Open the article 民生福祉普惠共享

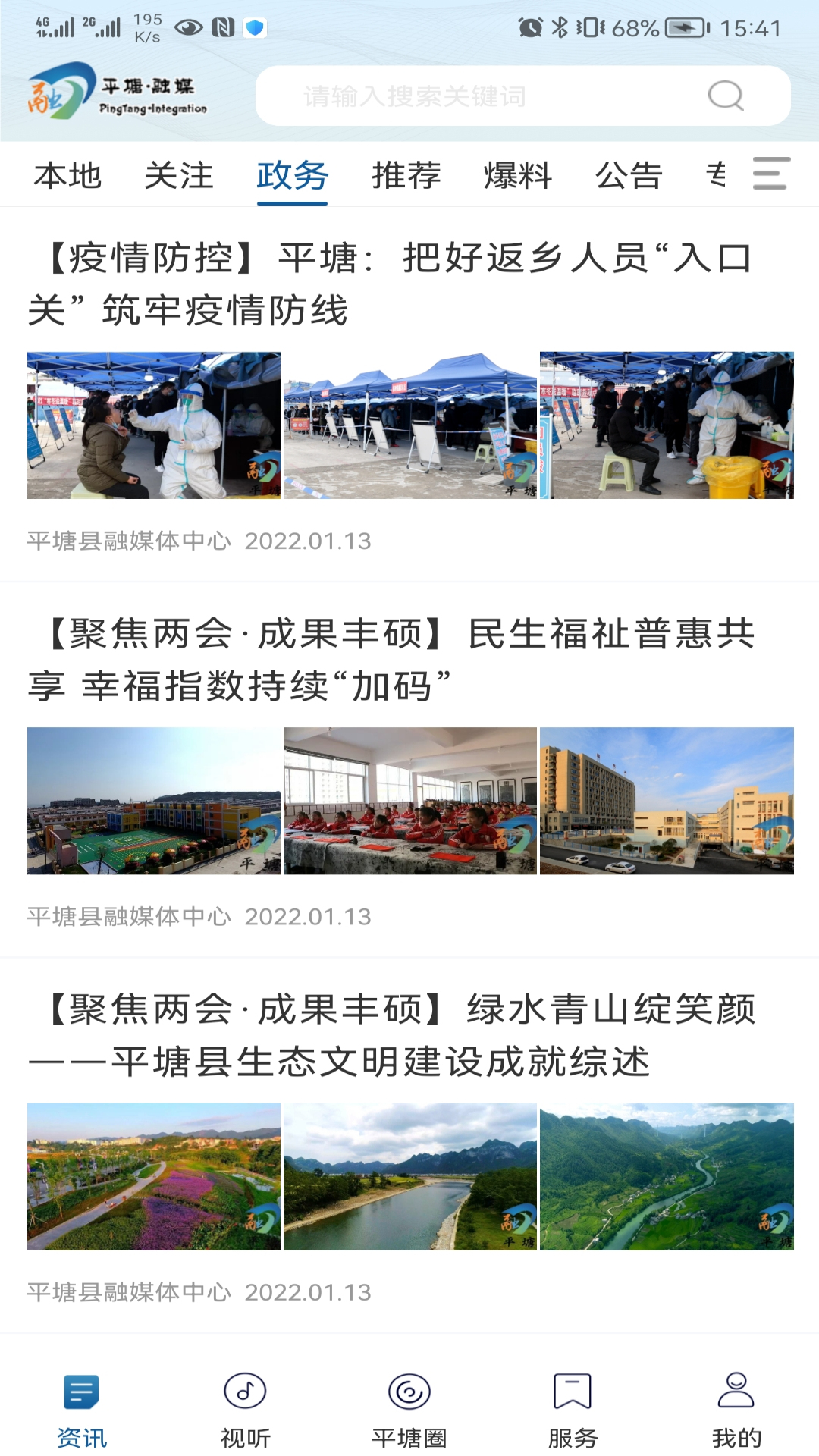point(391,660)
